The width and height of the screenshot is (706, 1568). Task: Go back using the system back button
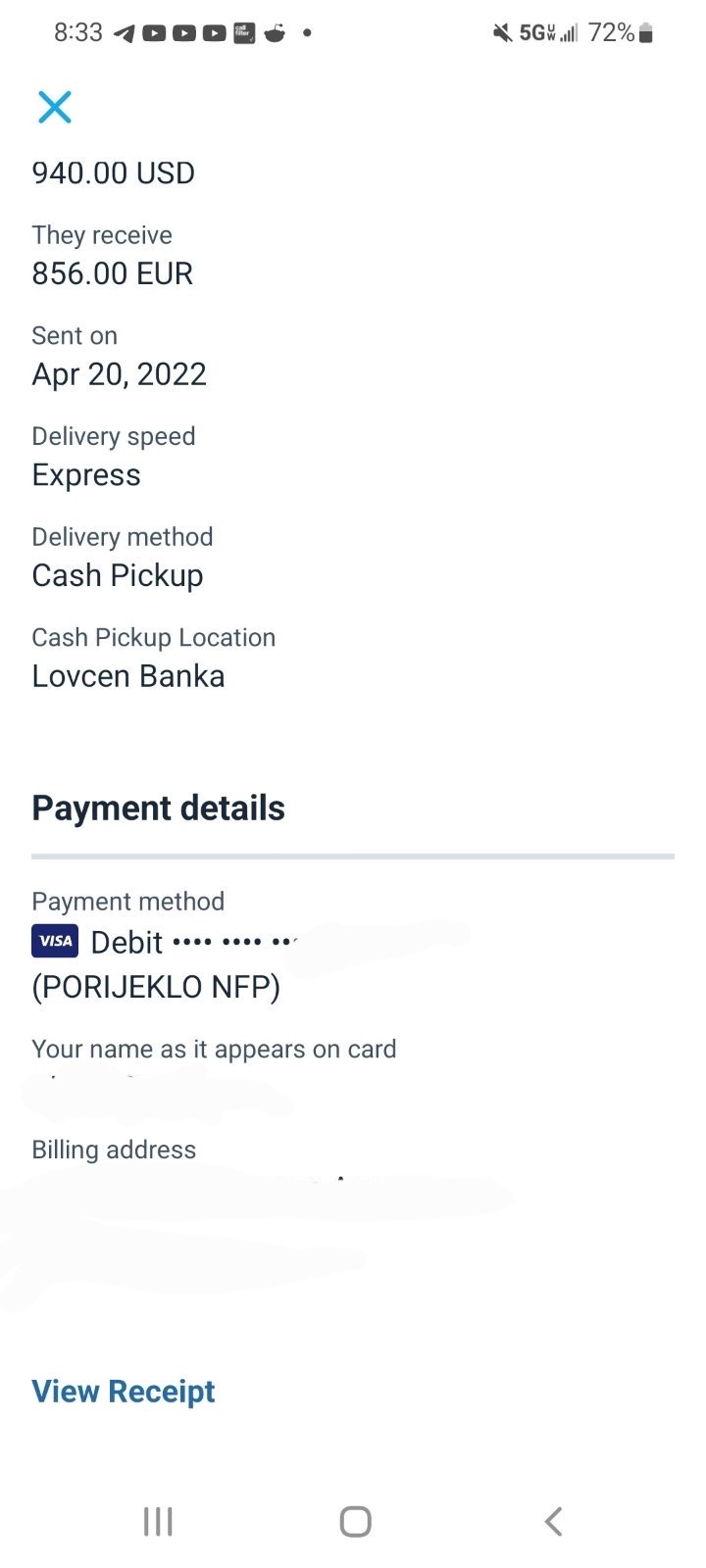tap(553, 1521)
